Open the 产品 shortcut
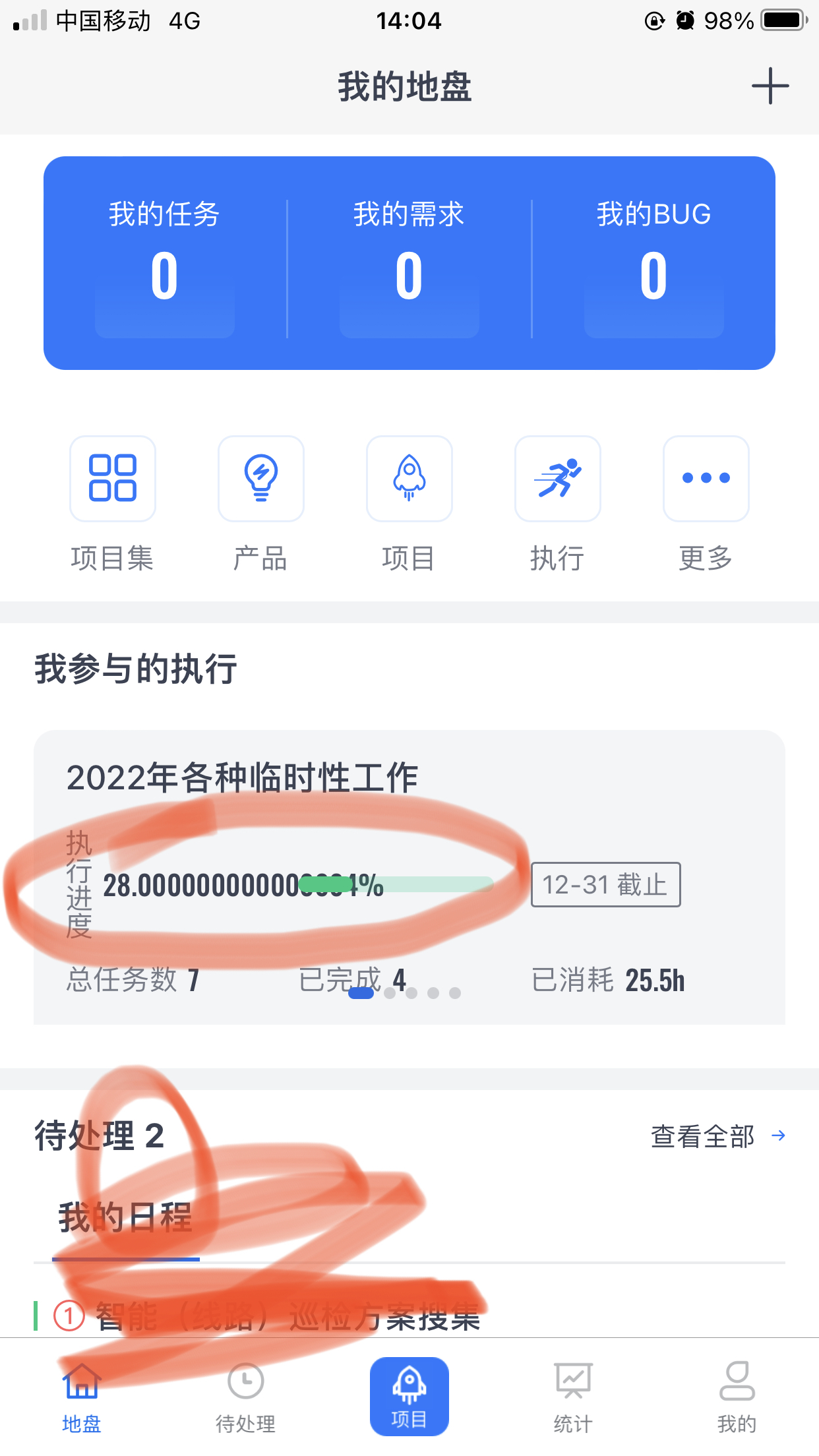The image size is (819, 1456). tap(261, 479)
